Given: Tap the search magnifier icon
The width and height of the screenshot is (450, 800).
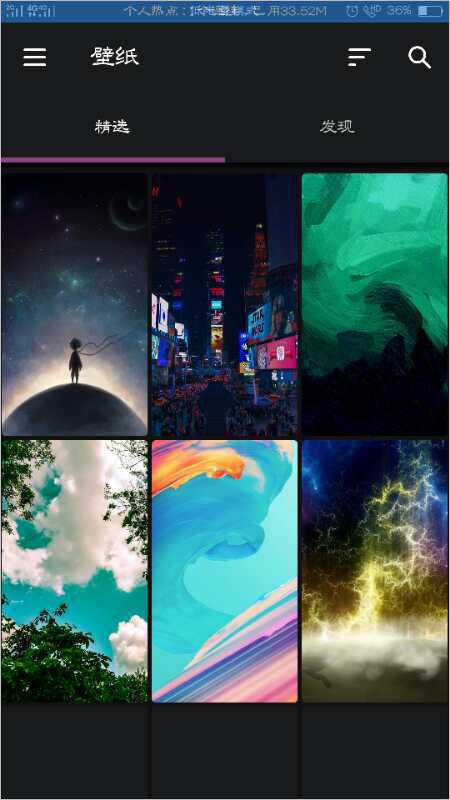Looking at the screenshot, I should pyautogui.click(x=419, y=57).
